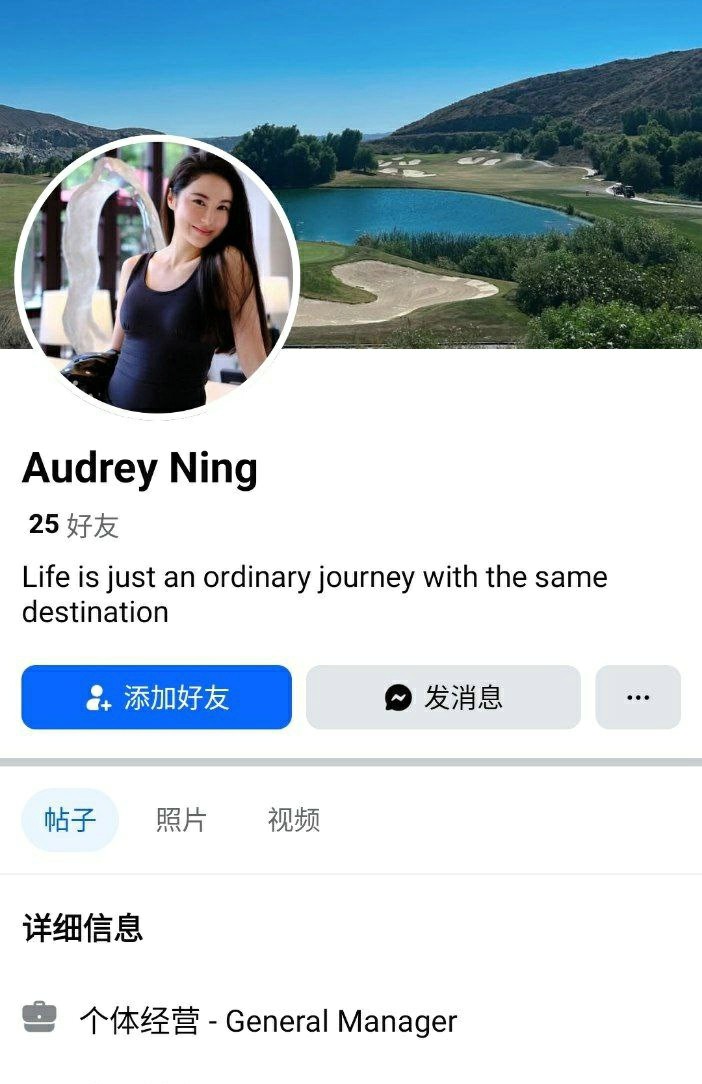
Task: Open the three-dot more options menu
Action: [x=638, y=697]
